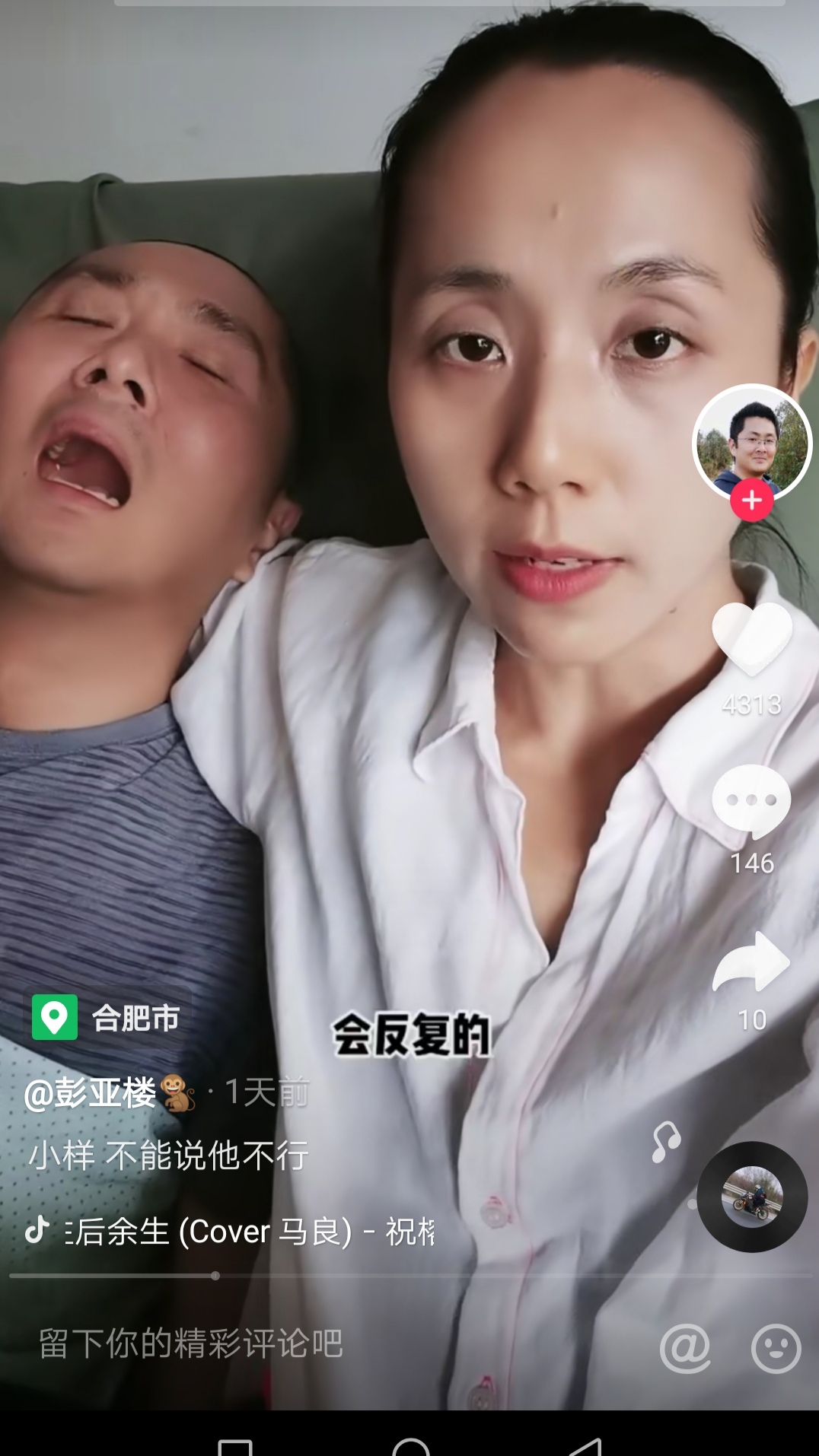The width and height of the screenshot is (819, 1456).
Task: Tap the 1天前 timestamp text
Action: [x=268, y=1092]
